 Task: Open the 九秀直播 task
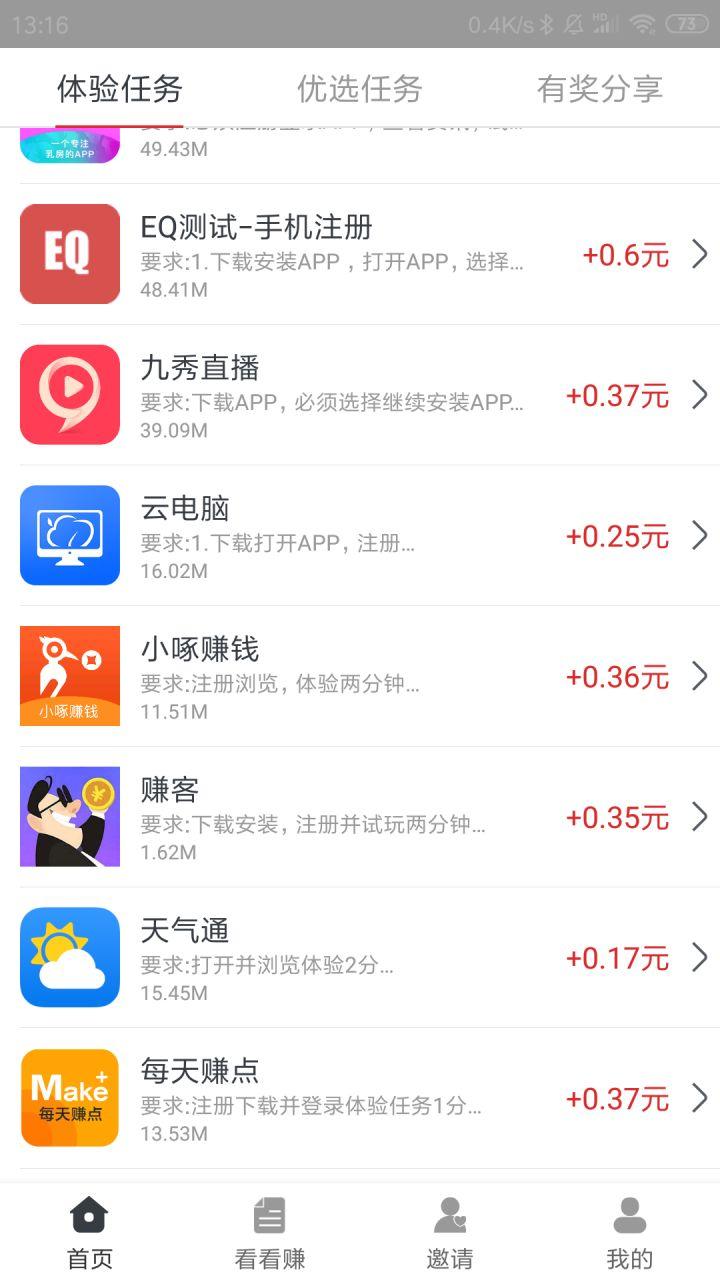[360, 395]
